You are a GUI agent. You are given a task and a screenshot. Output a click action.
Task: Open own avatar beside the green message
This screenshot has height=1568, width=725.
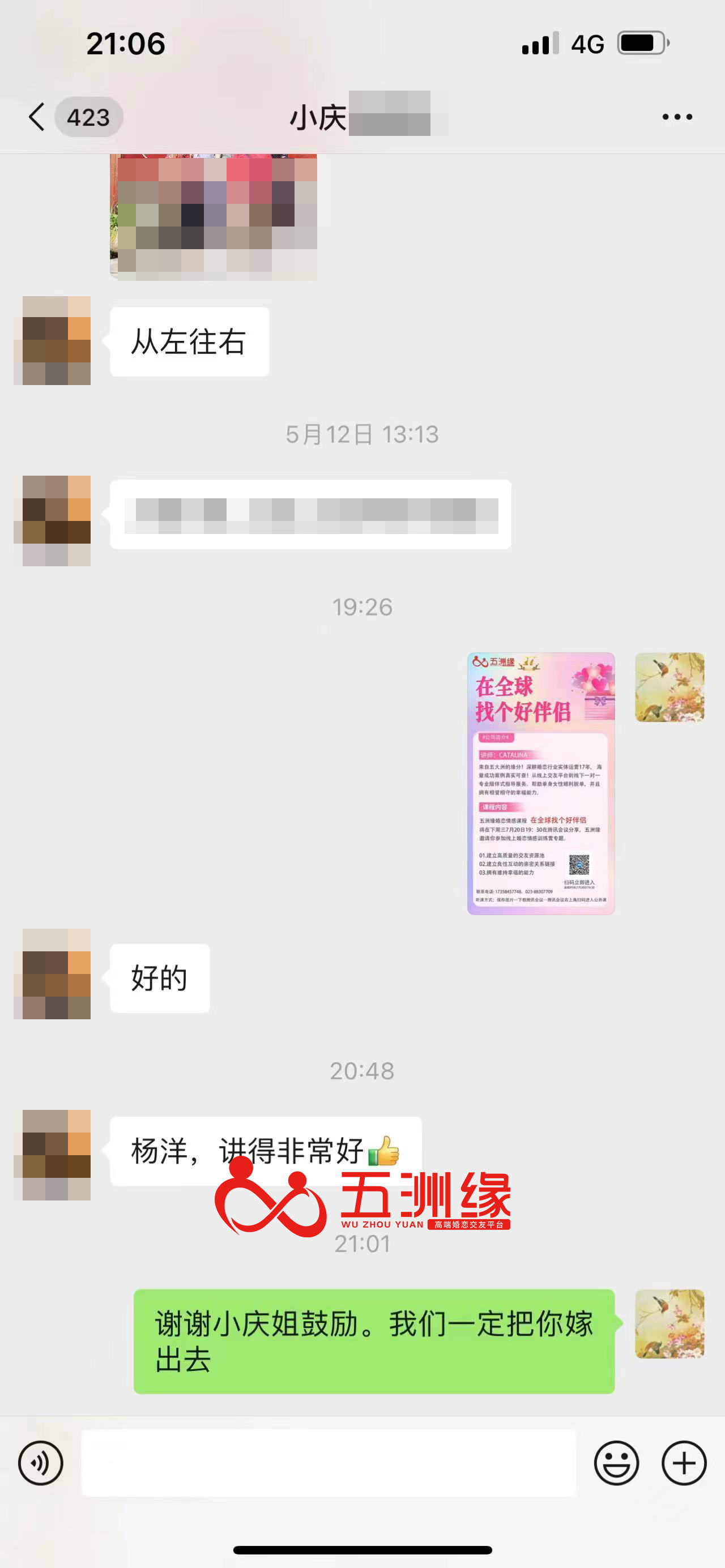tap(669, 1325)
